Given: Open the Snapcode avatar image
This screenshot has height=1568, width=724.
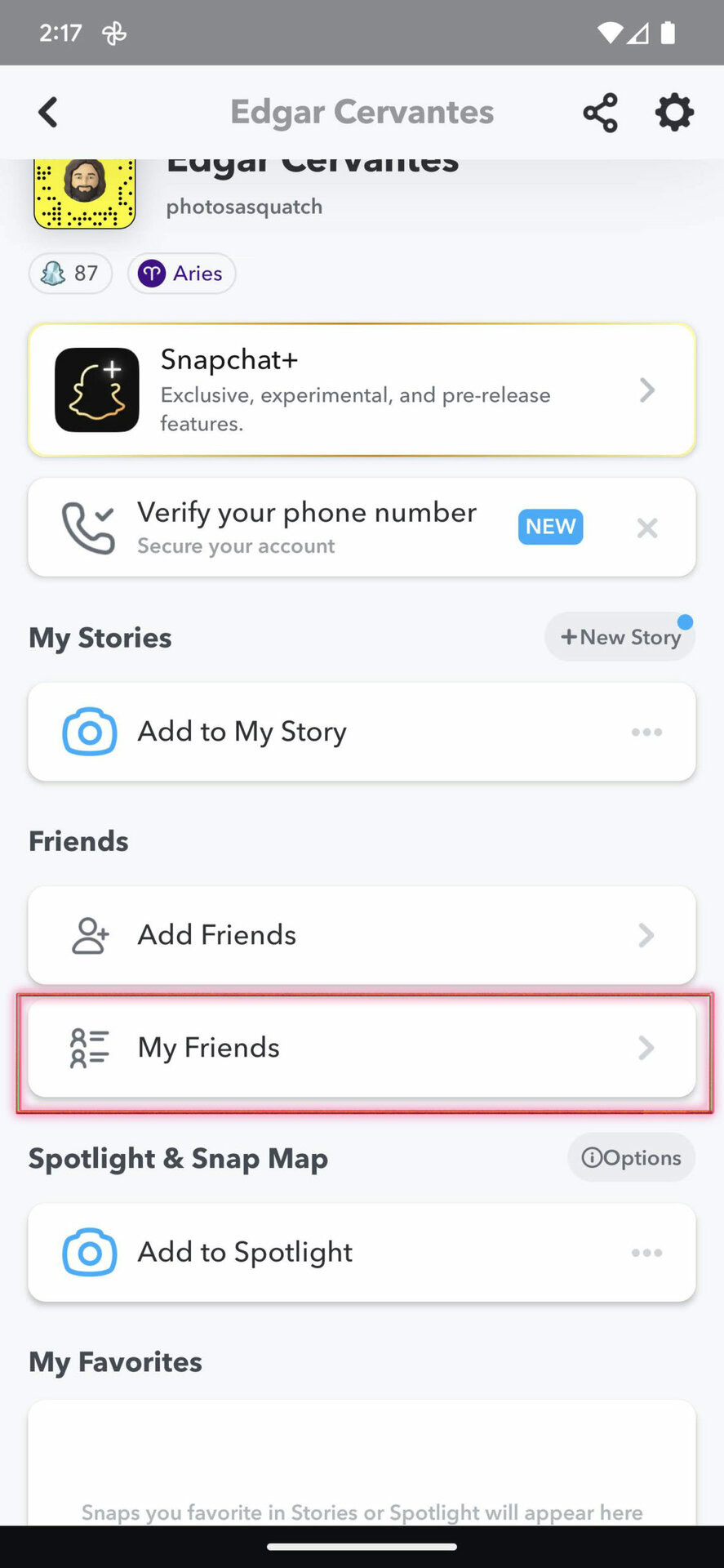Looking at the screenshot, I should (84, 194).
